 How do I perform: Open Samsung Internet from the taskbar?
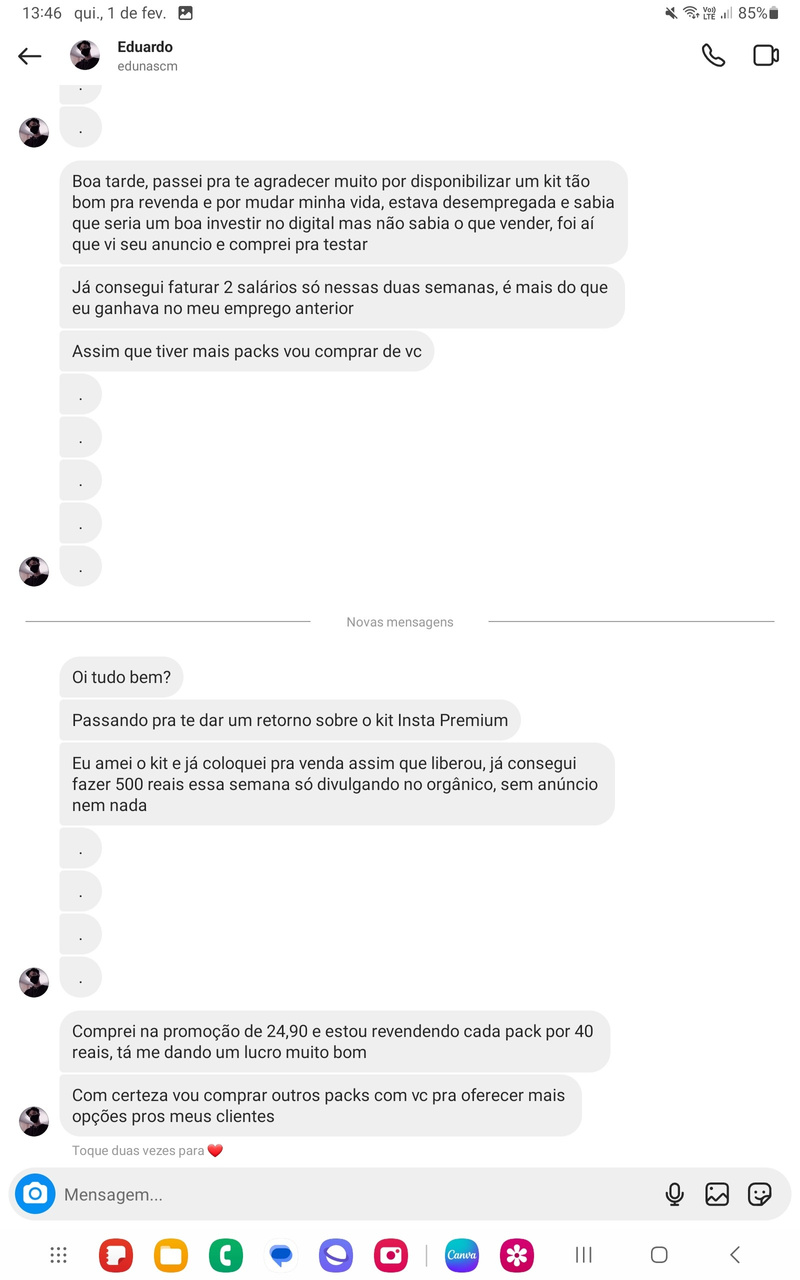pyautogui.click(x=336, y=1255)
